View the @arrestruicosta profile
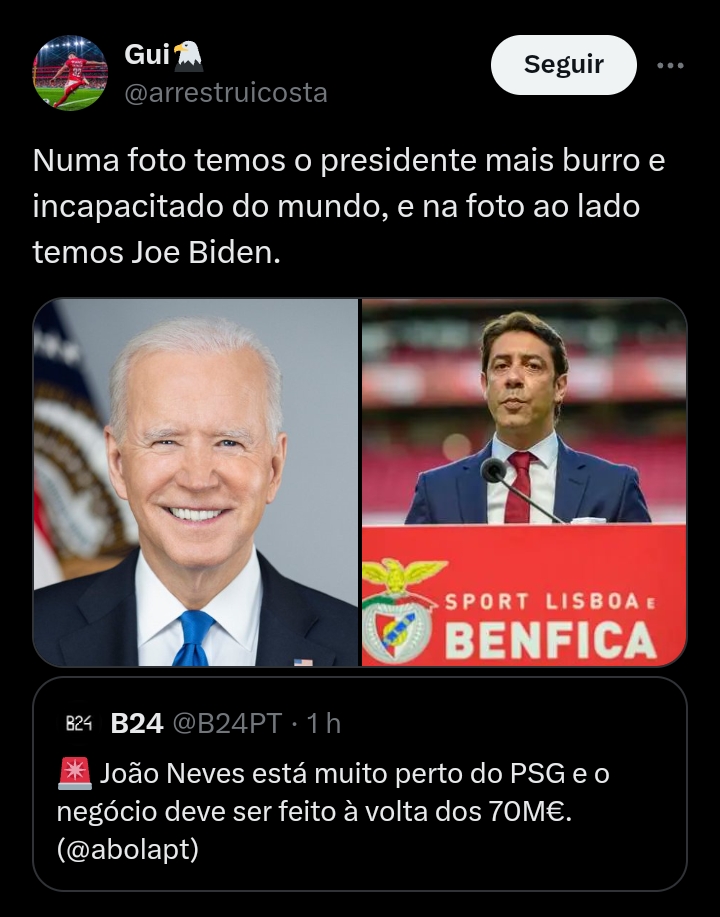The image size is (720, 917). [x=225, y=93]
